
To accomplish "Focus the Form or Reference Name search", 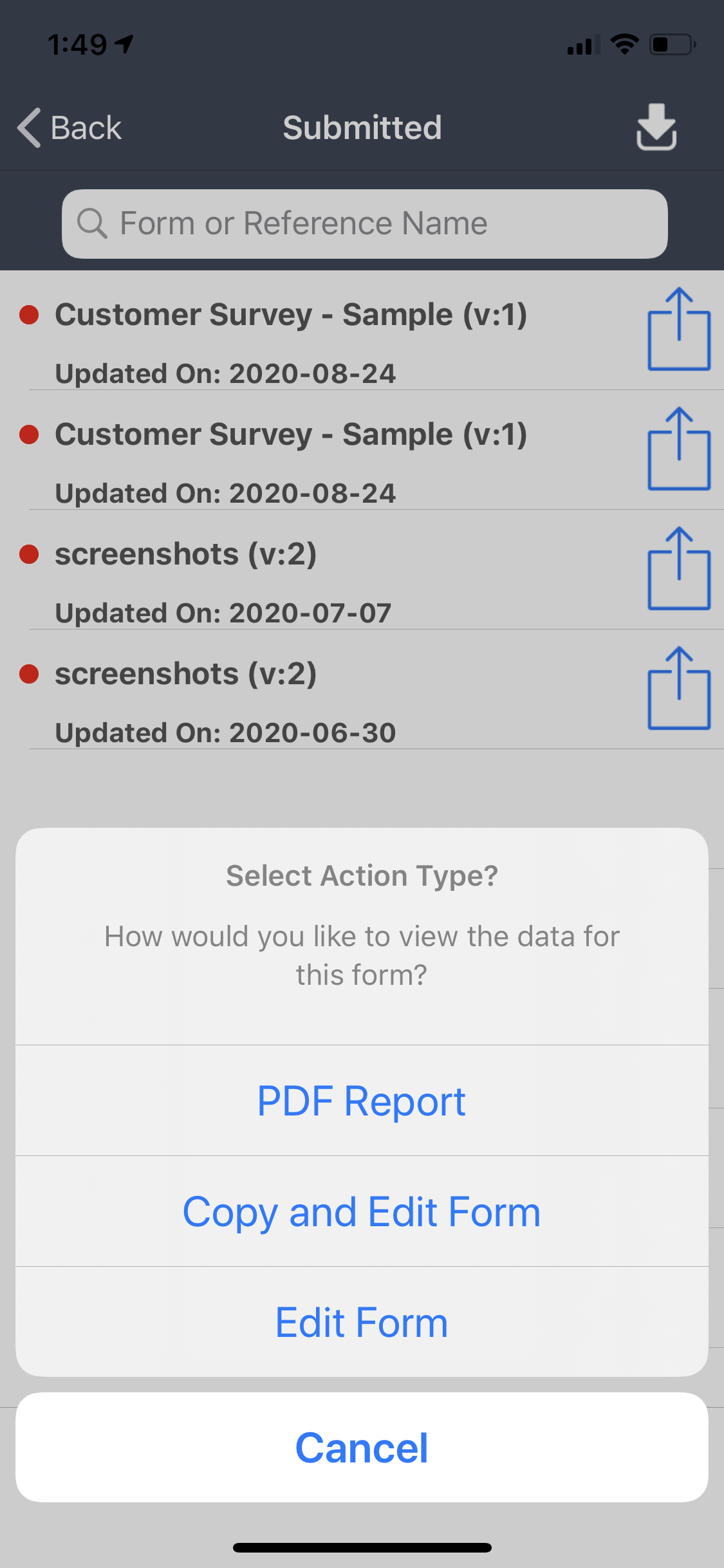I will pyautogui.click(x=364, y=224).
